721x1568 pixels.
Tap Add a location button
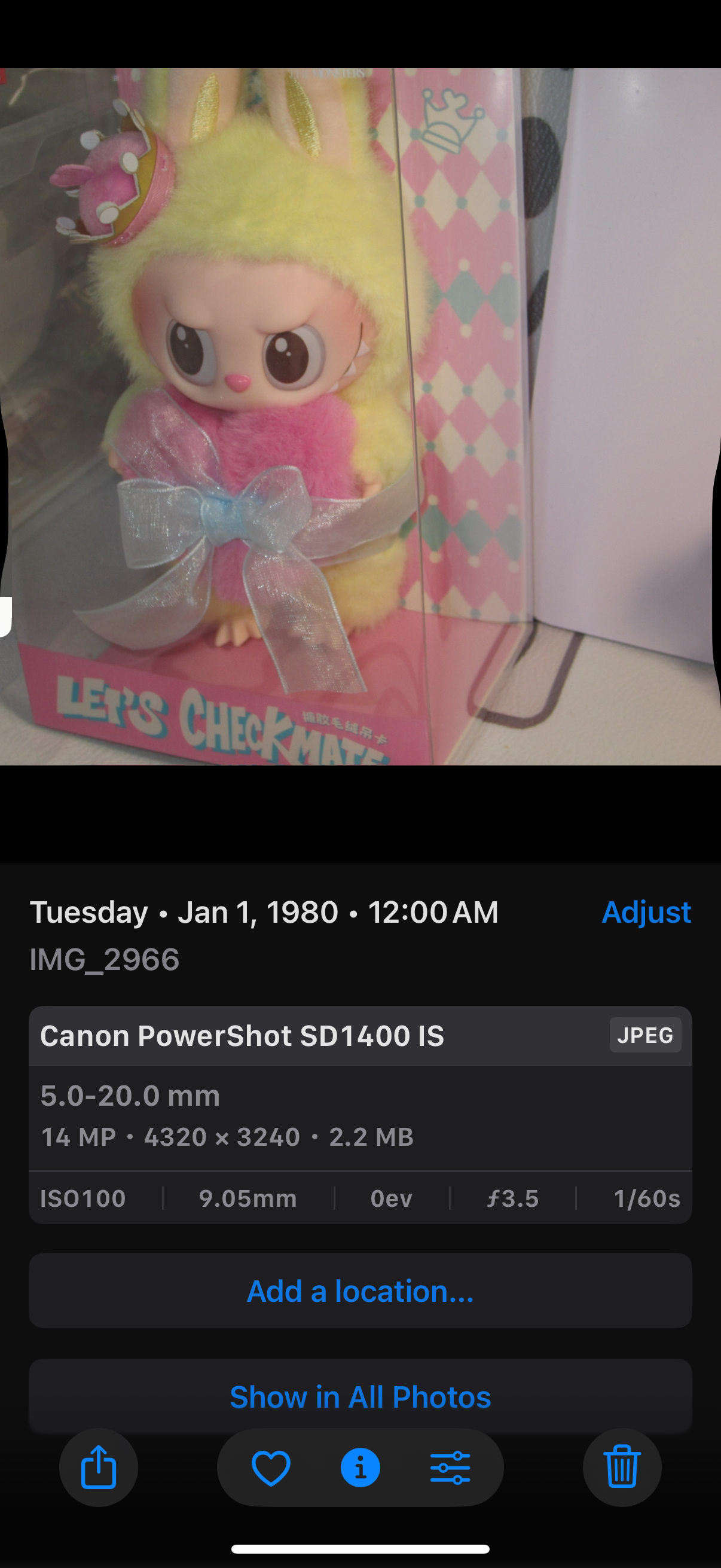[360, 1291]
